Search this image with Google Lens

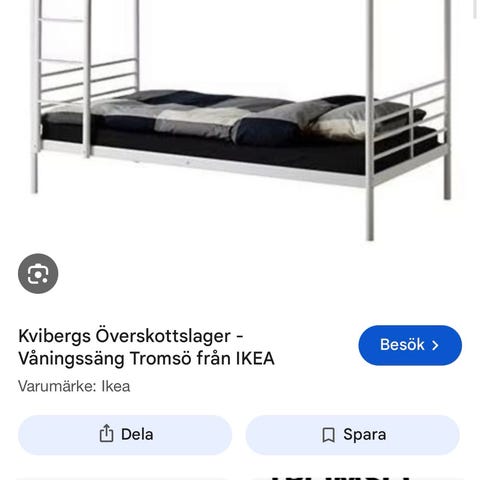[38, 274]
